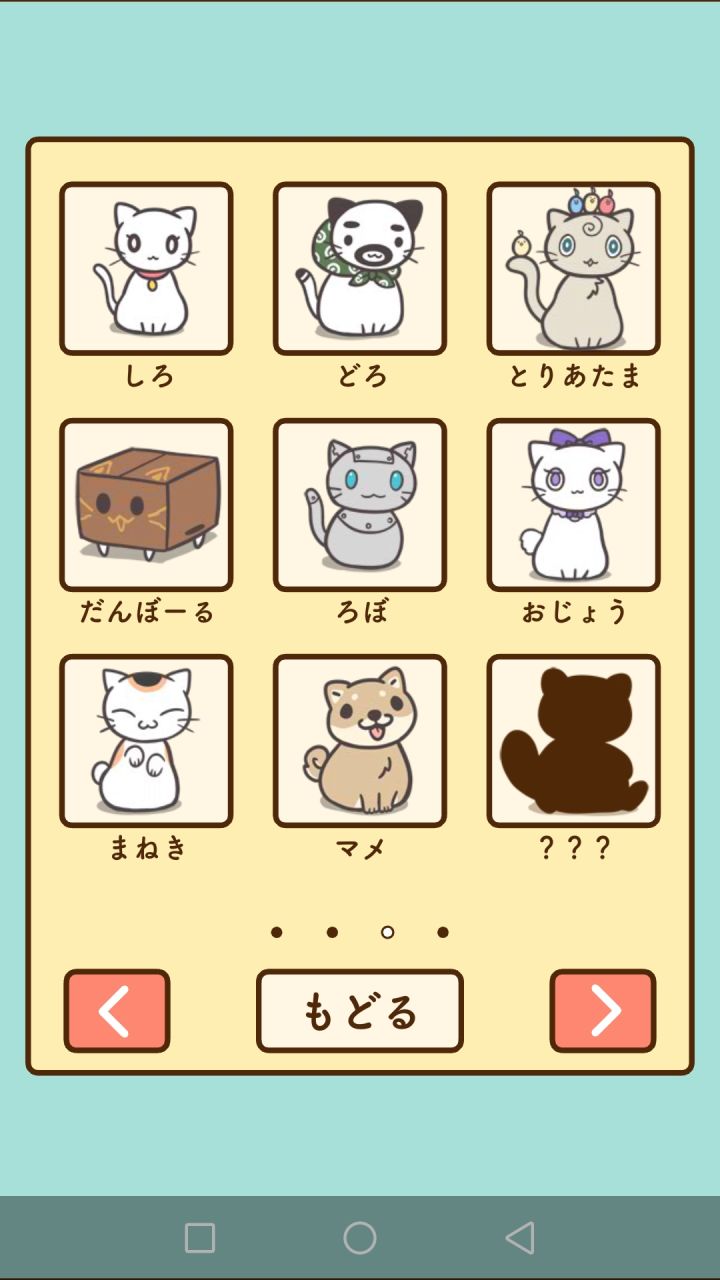
Task: Tap the だんぼーる cardboard box cat
Action: click(x=146, y=504)
